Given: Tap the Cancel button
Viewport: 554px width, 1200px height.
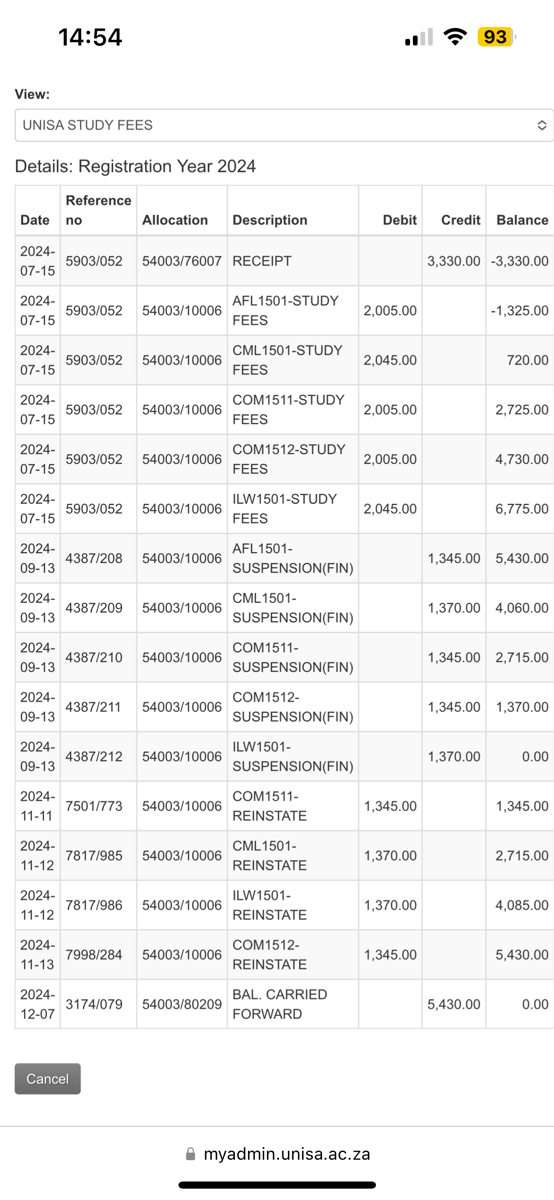Looking at the screenshot, I should [x=47, y=1079].
